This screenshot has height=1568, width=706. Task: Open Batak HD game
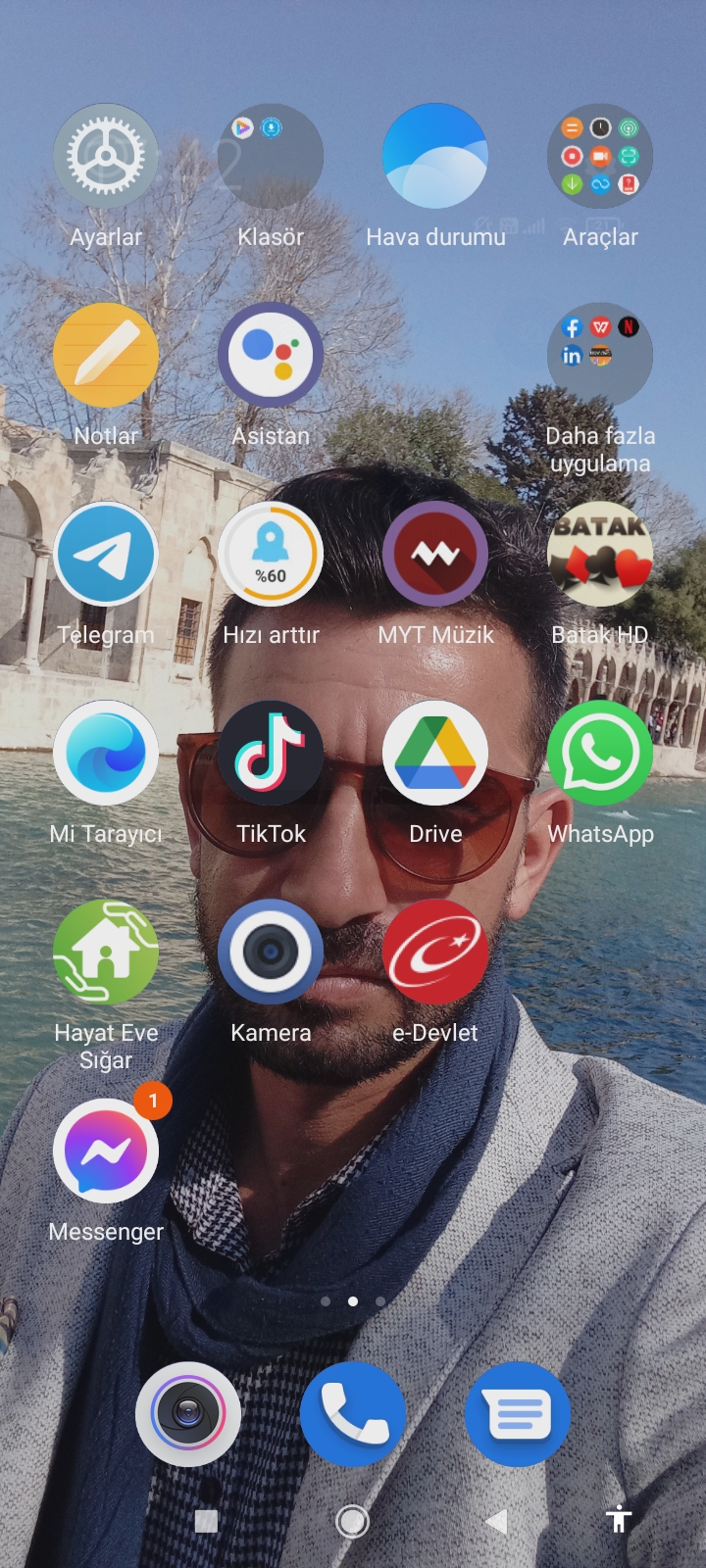click(x=600, y=555)
